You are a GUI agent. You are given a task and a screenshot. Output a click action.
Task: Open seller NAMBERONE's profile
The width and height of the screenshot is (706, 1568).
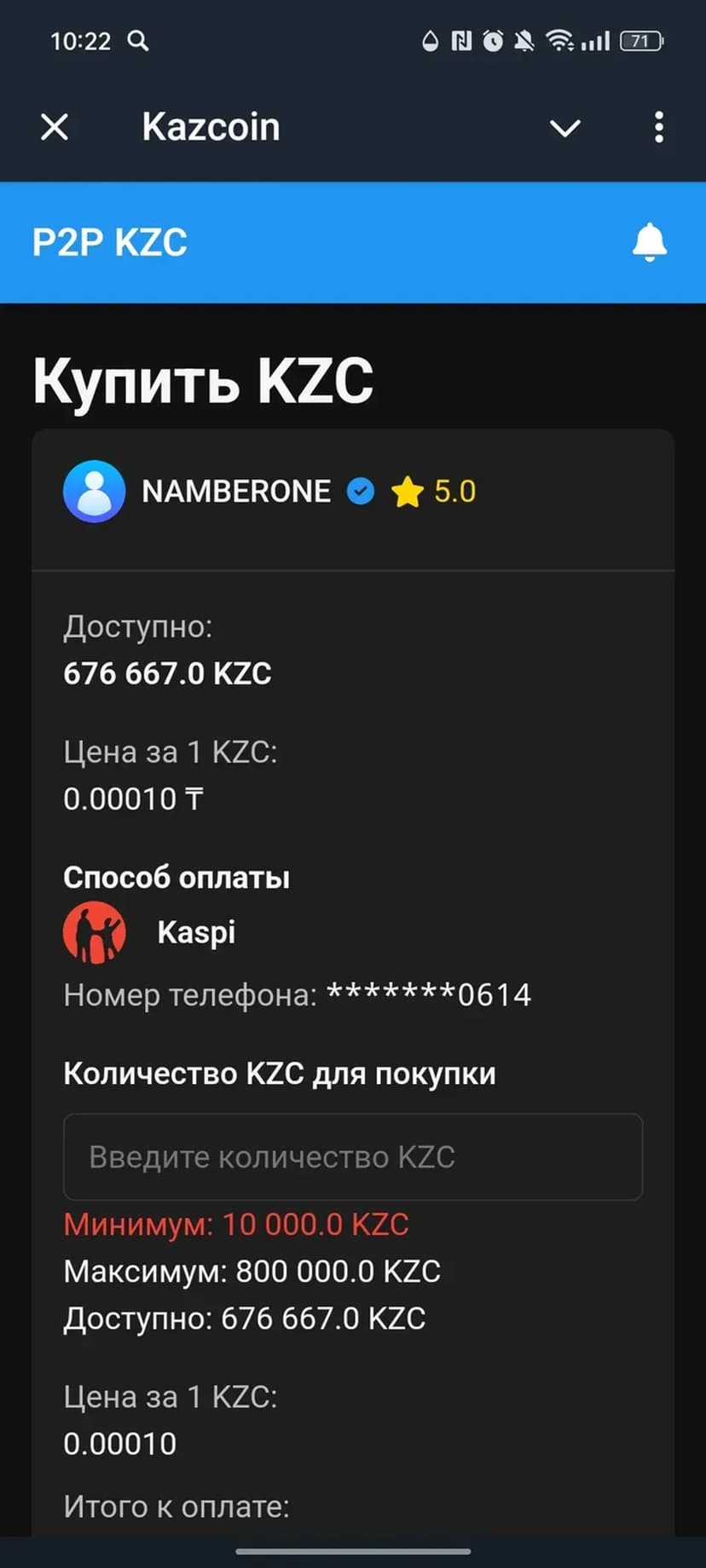pos(235,492)
